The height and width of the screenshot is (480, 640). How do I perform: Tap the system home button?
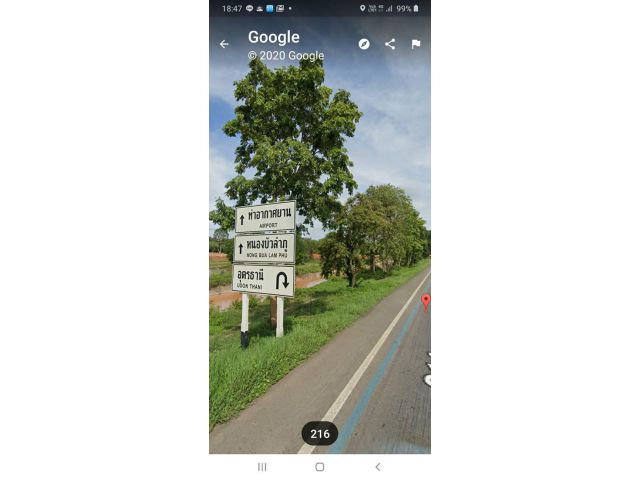coord(320,467)
